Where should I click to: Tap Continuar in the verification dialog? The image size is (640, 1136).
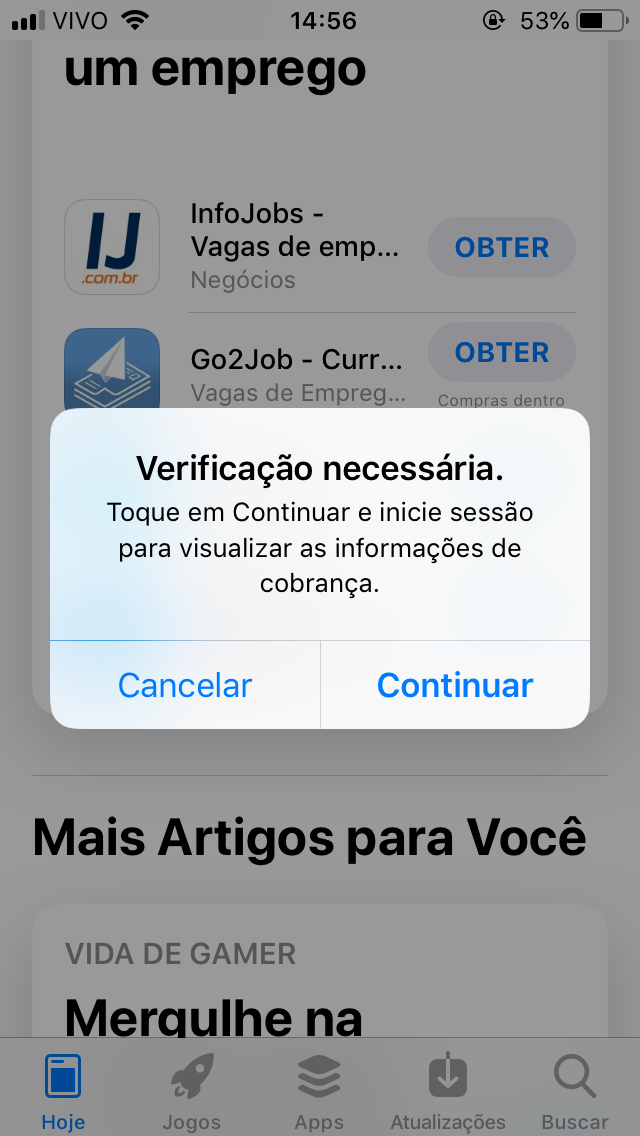click(x=455, y=686)
